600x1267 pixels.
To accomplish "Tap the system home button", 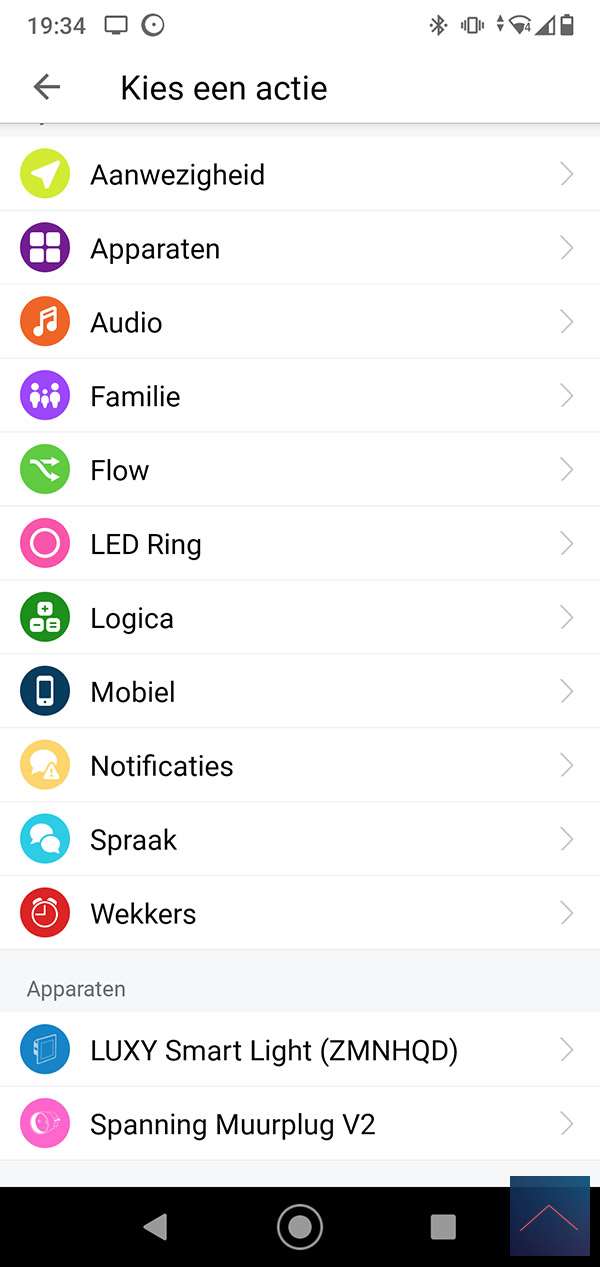I will [x=300, y=1227].
